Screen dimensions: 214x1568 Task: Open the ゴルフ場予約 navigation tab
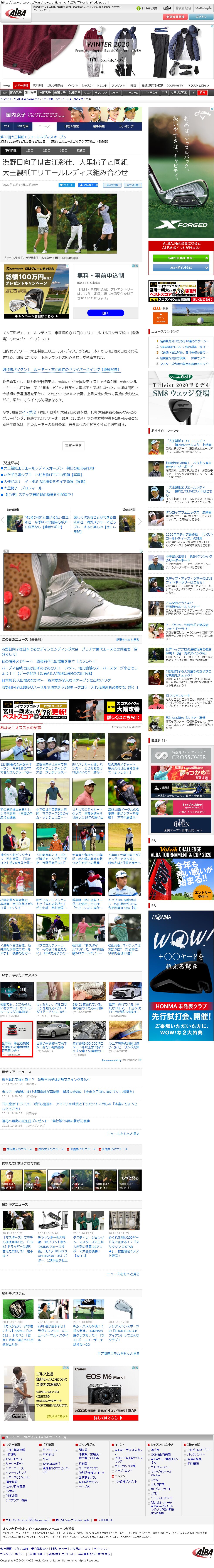(55, 86)
